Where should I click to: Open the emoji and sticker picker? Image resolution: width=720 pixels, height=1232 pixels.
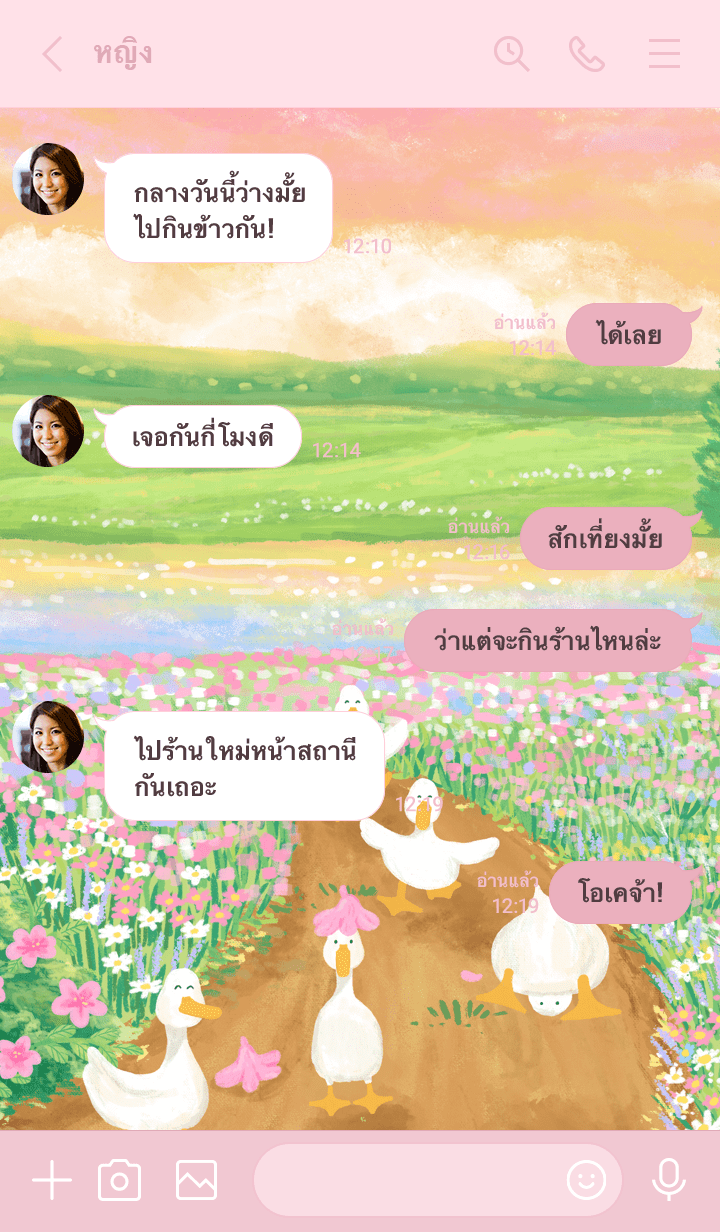[x=587, y=1181]
